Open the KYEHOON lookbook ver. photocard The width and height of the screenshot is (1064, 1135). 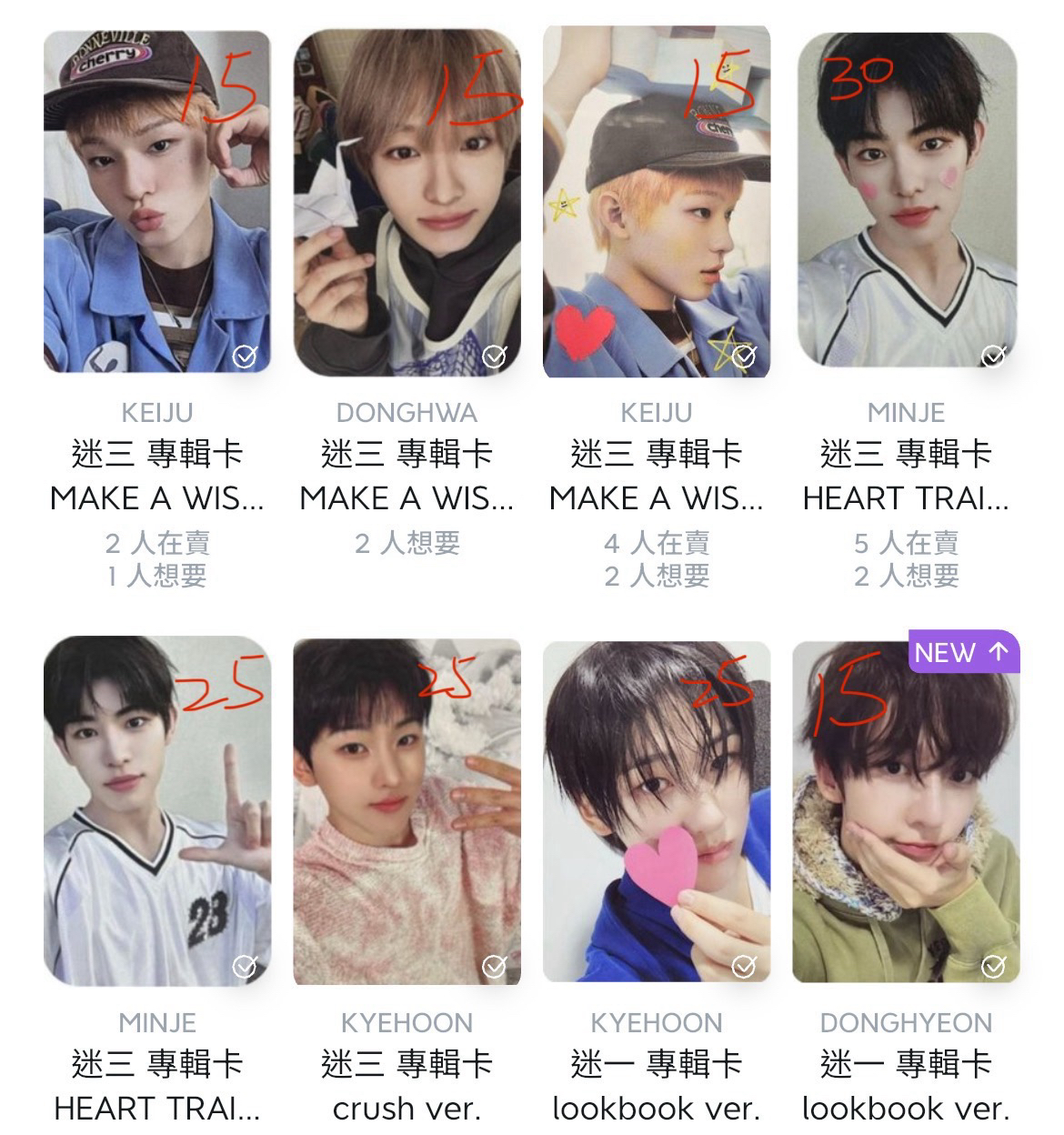point(656,811)
